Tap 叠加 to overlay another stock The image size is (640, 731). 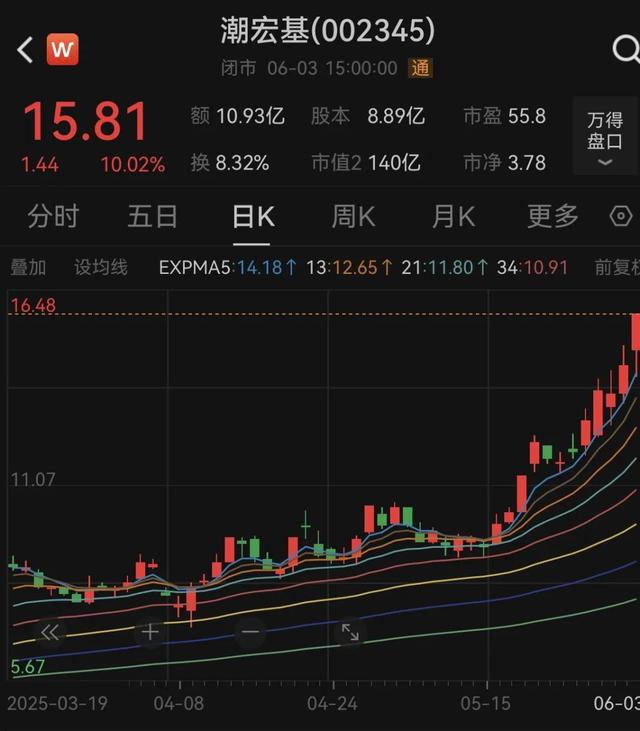click(x=28, y=267)
